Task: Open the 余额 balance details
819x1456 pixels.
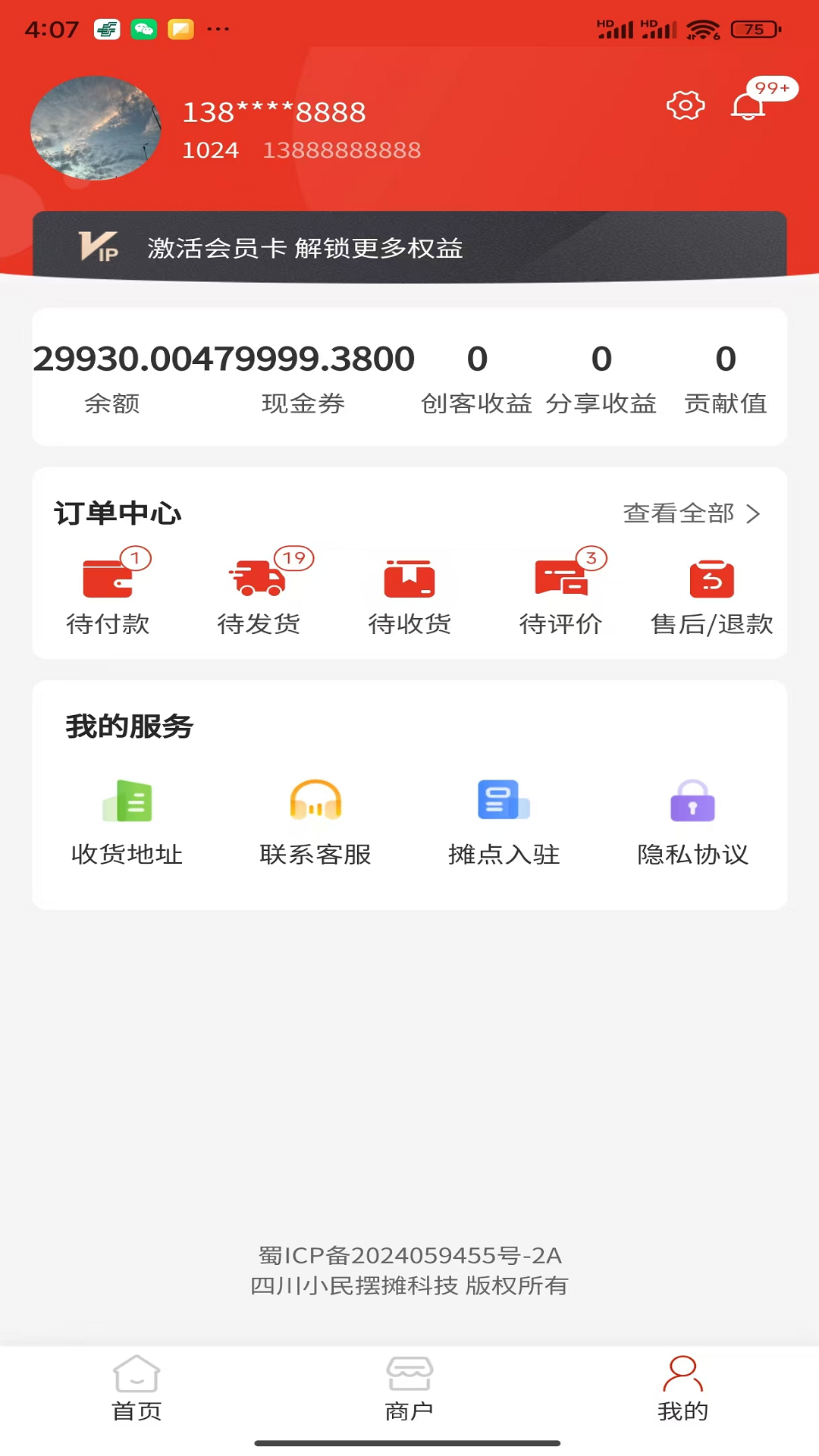Action: 111,377
